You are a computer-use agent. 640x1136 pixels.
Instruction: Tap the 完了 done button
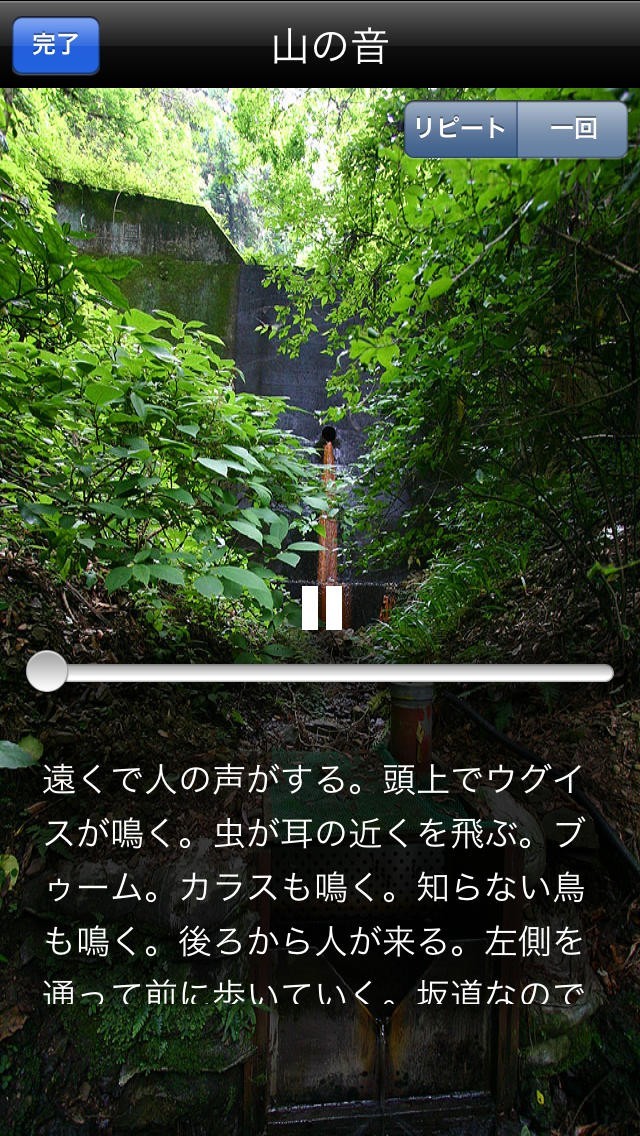pos(56,45)
